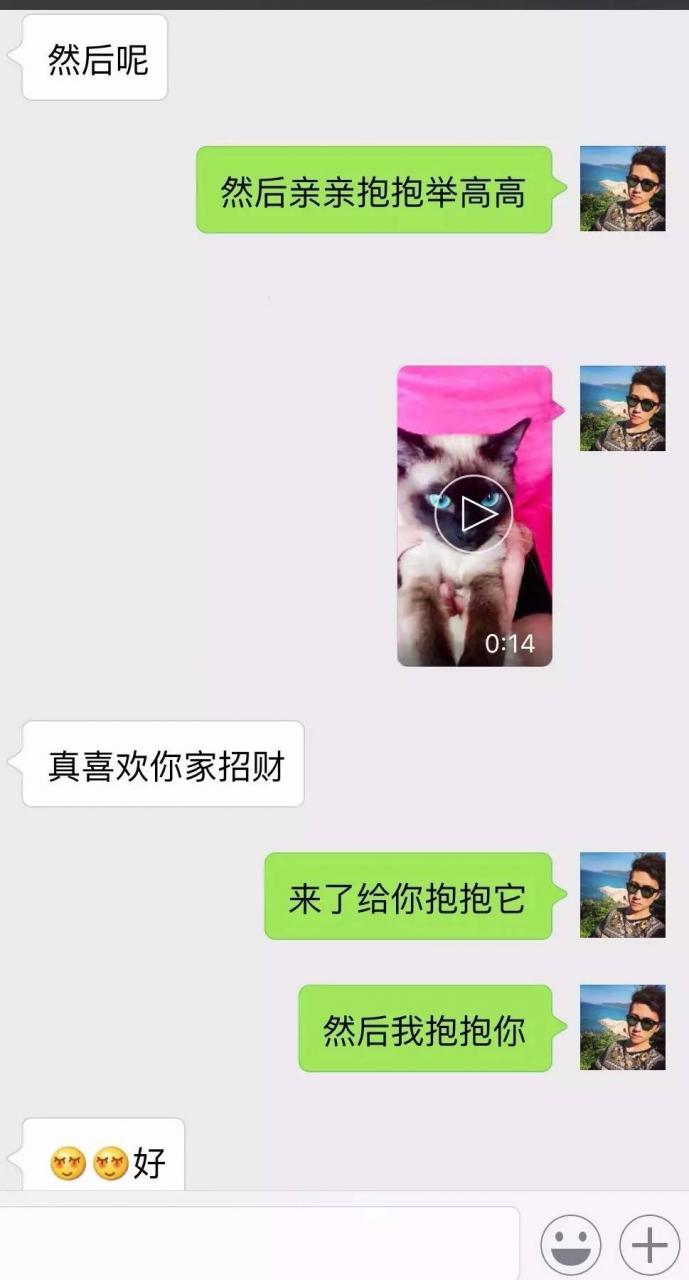Open sender avatar beside 然后亲亲抱抱举高高
Screen dimensions: 689x1280
point(622,189)
